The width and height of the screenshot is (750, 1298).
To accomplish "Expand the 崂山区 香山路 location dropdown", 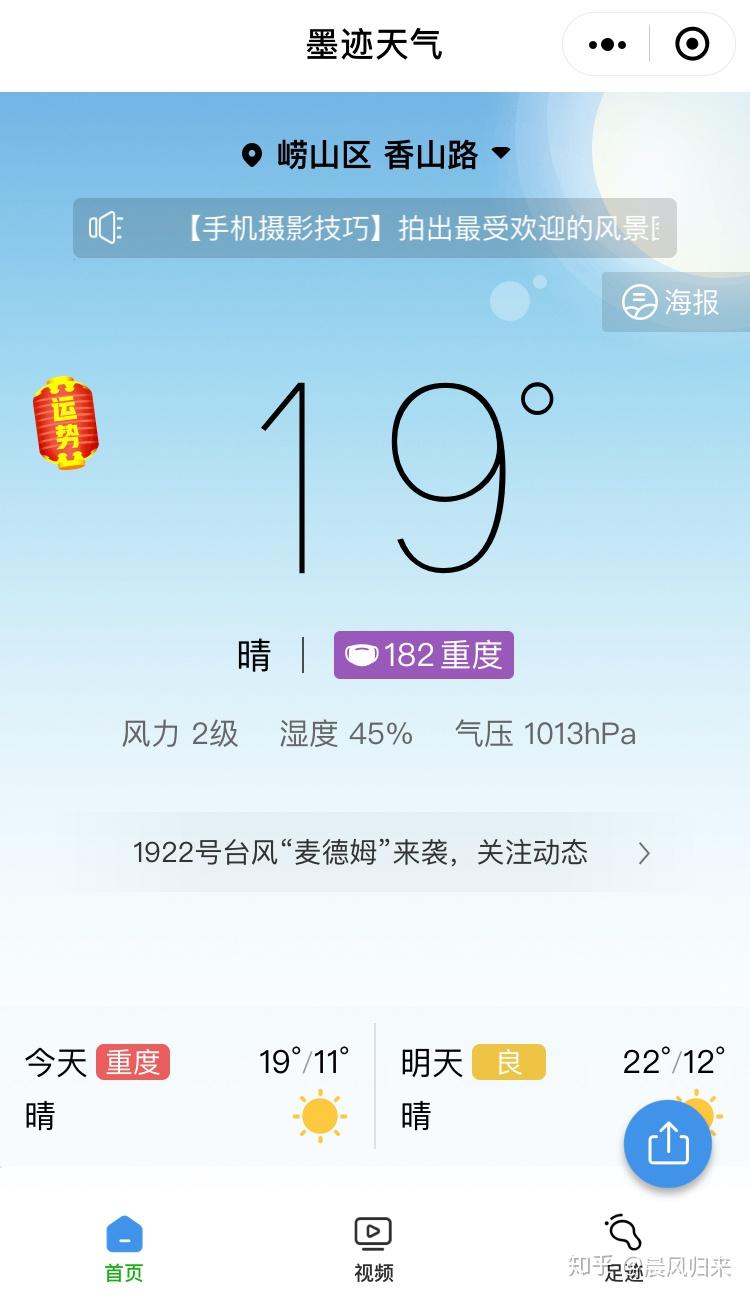I will point(500,154).
